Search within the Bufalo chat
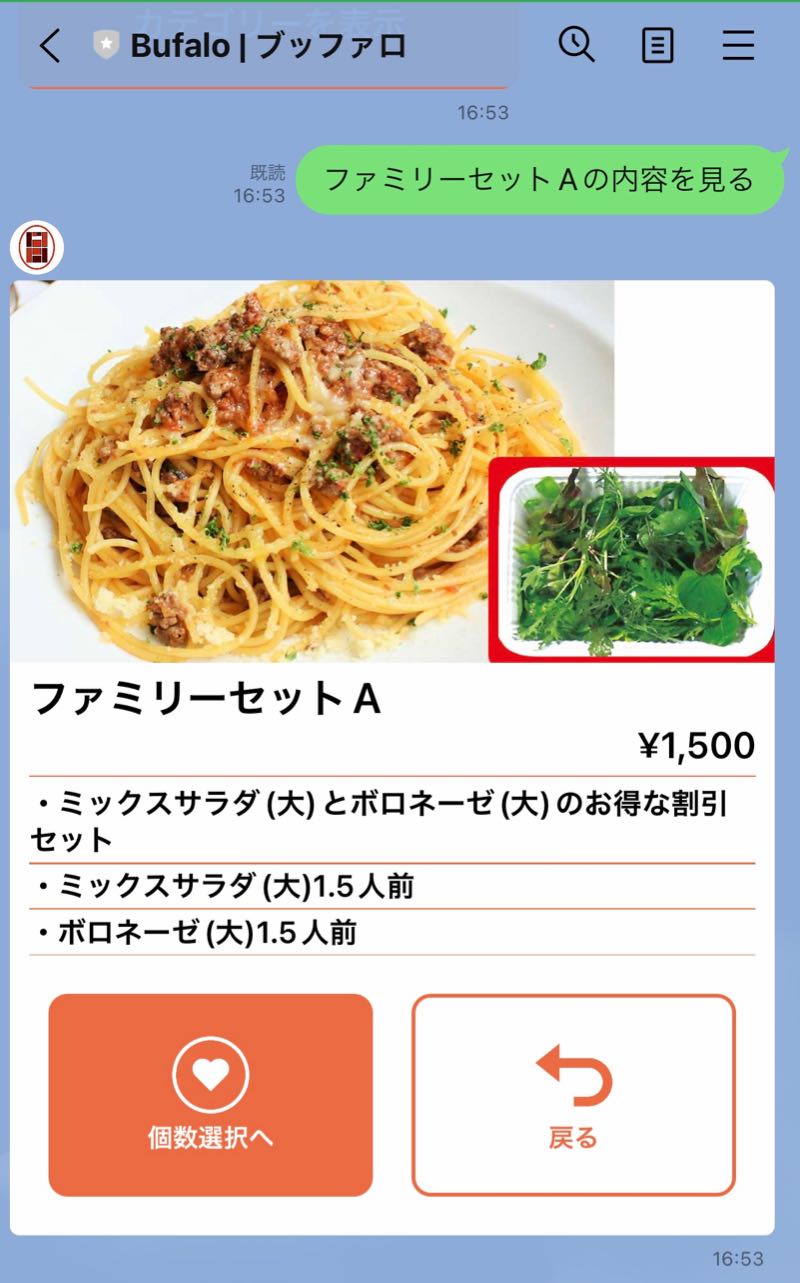The width and height of the screenshot is (800, 1283). [x=576, y=45]
